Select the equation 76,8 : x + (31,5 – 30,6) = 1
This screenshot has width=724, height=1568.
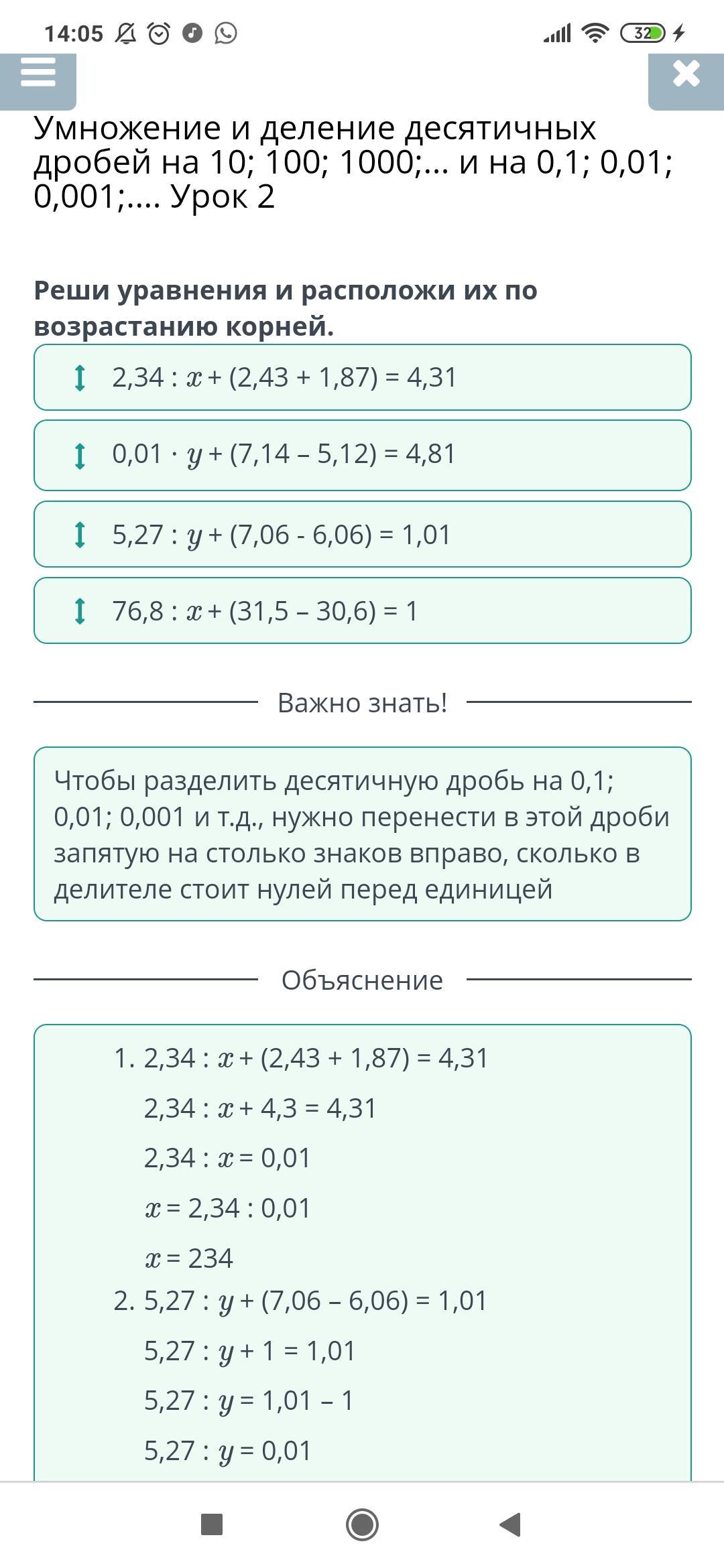click(x=363, y=610)
